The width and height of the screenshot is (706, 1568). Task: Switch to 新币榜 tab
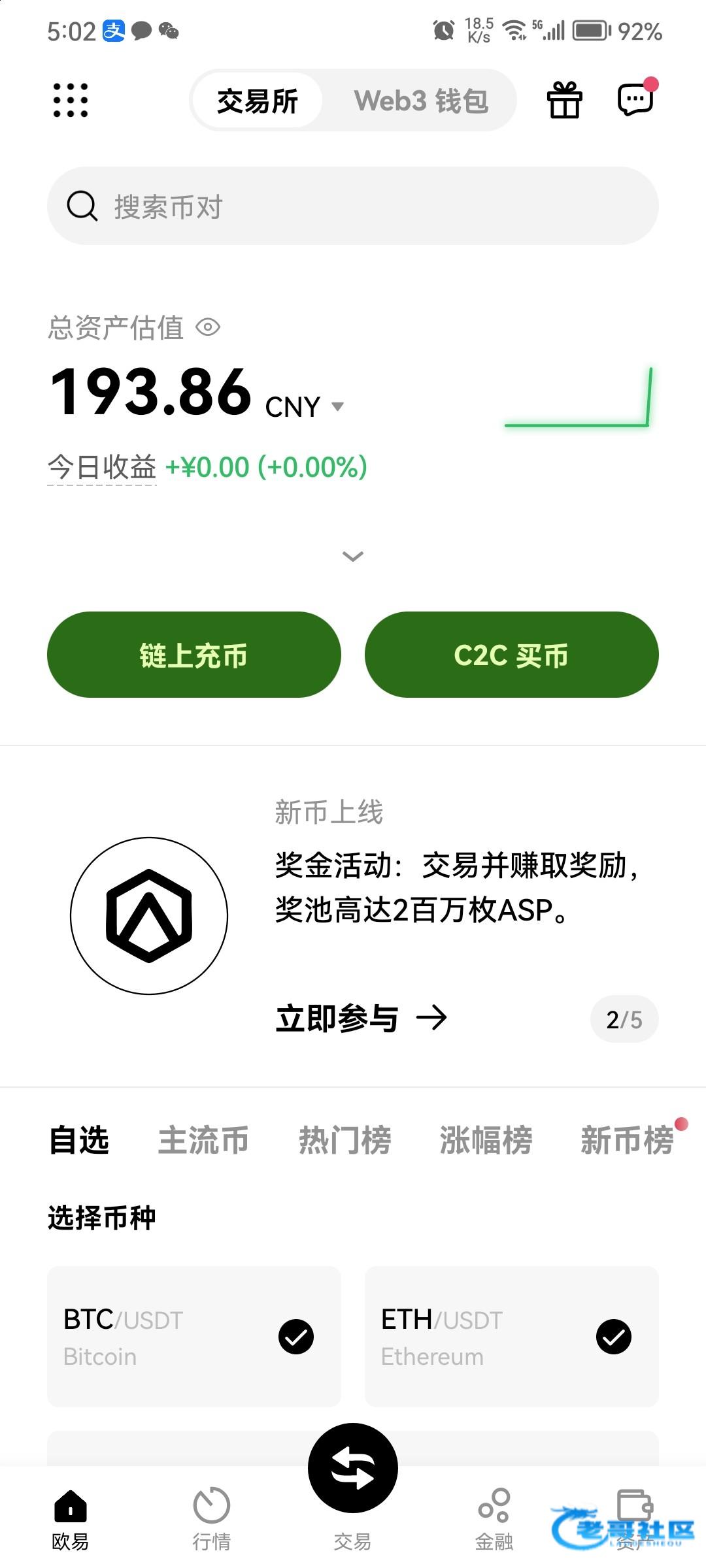(626, 1141)
